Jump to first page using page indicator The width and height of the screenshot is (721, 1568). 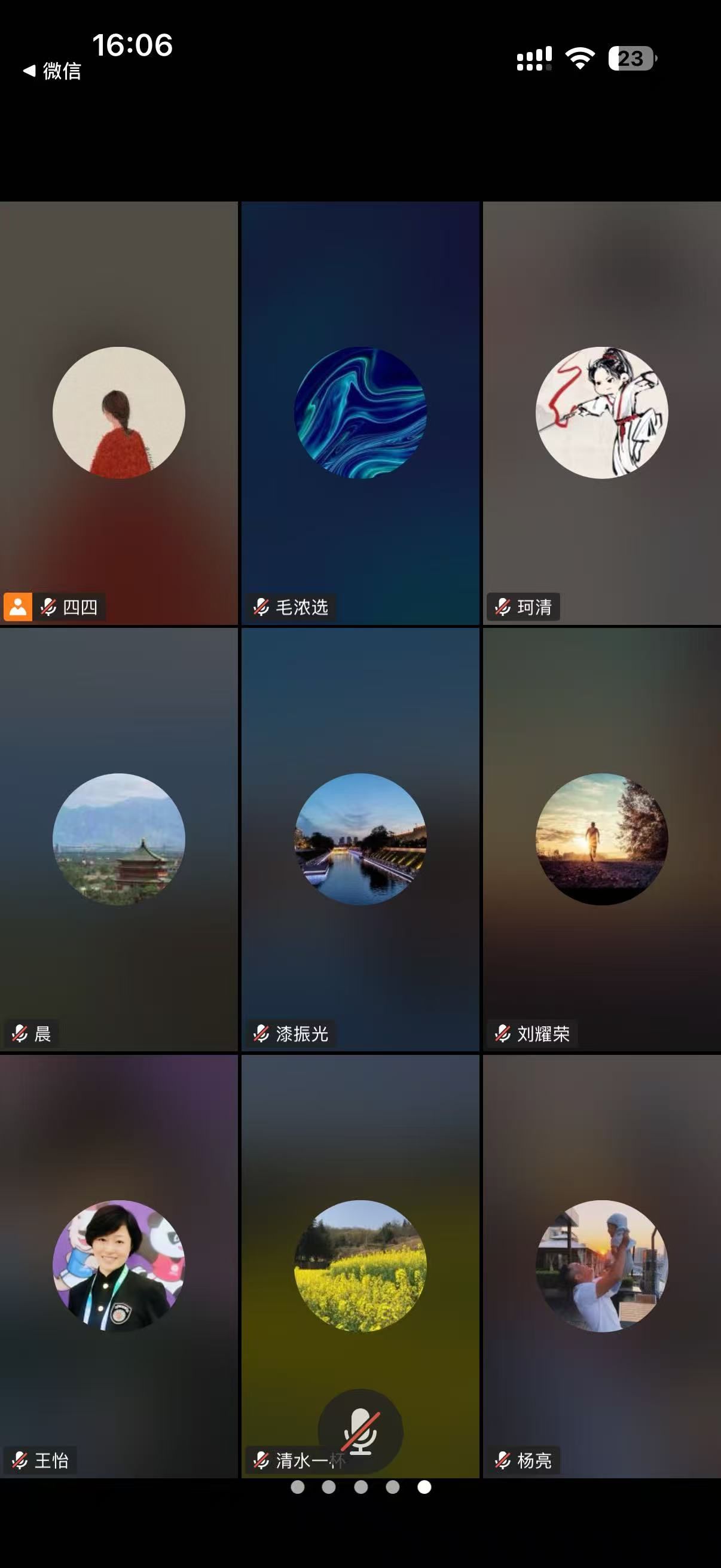298,1487
